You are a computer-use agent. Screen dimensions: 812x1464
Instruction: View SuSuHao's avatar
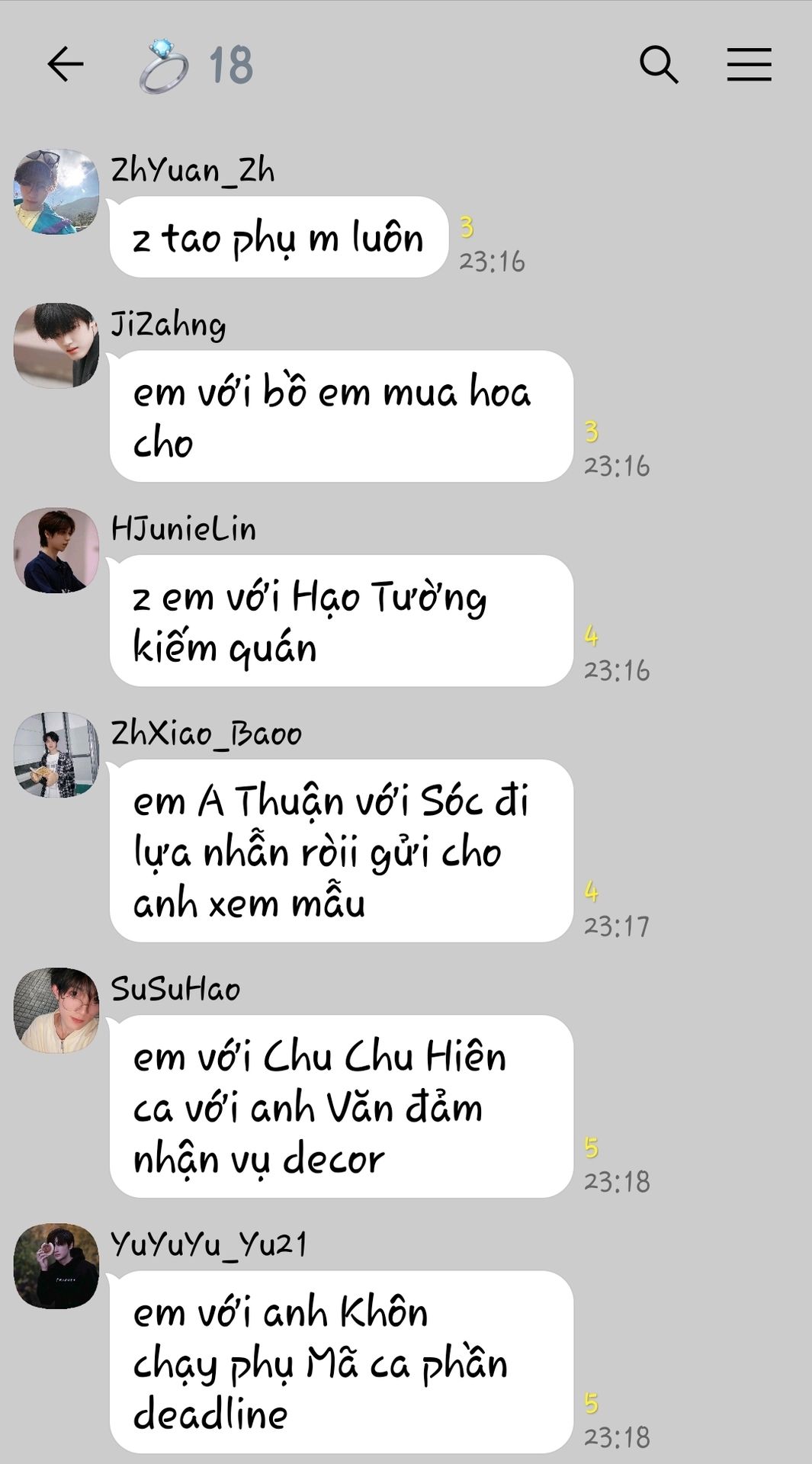point(56,1010)
